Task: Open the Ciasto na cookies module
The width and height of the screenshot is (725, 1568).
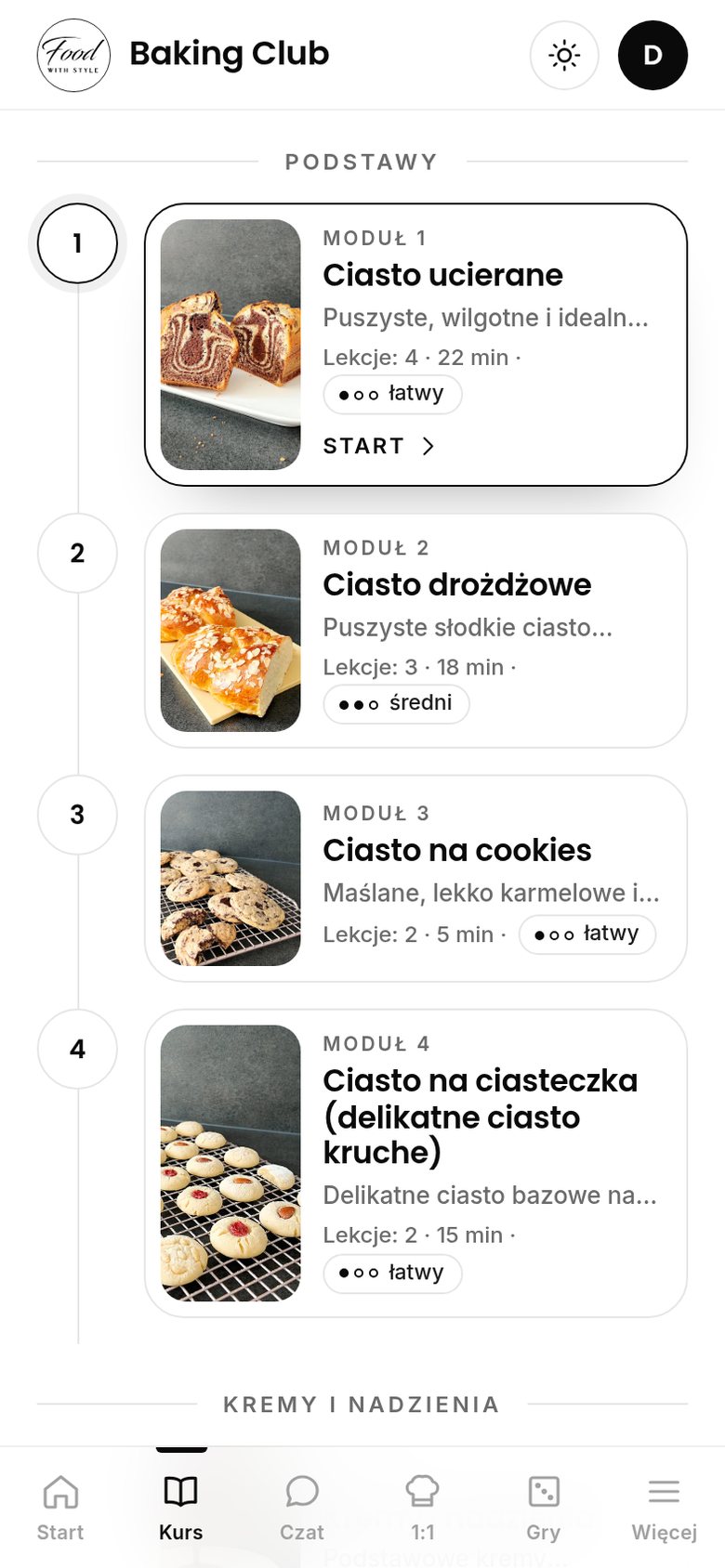Action: click(415, 879)
